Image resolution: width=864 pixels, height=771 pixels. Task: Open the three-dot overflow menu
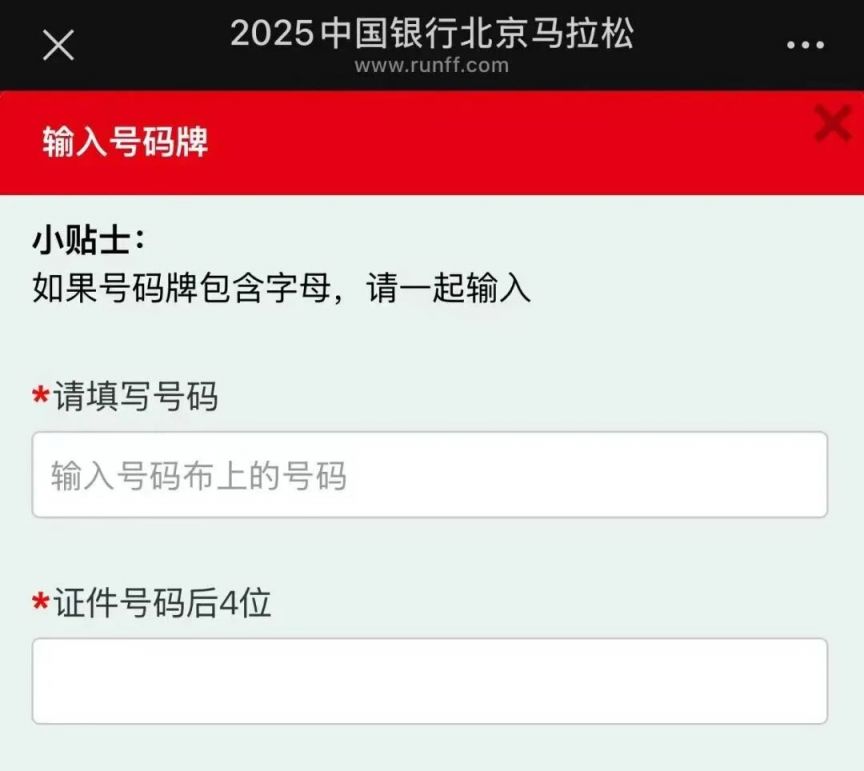(805, 45)
